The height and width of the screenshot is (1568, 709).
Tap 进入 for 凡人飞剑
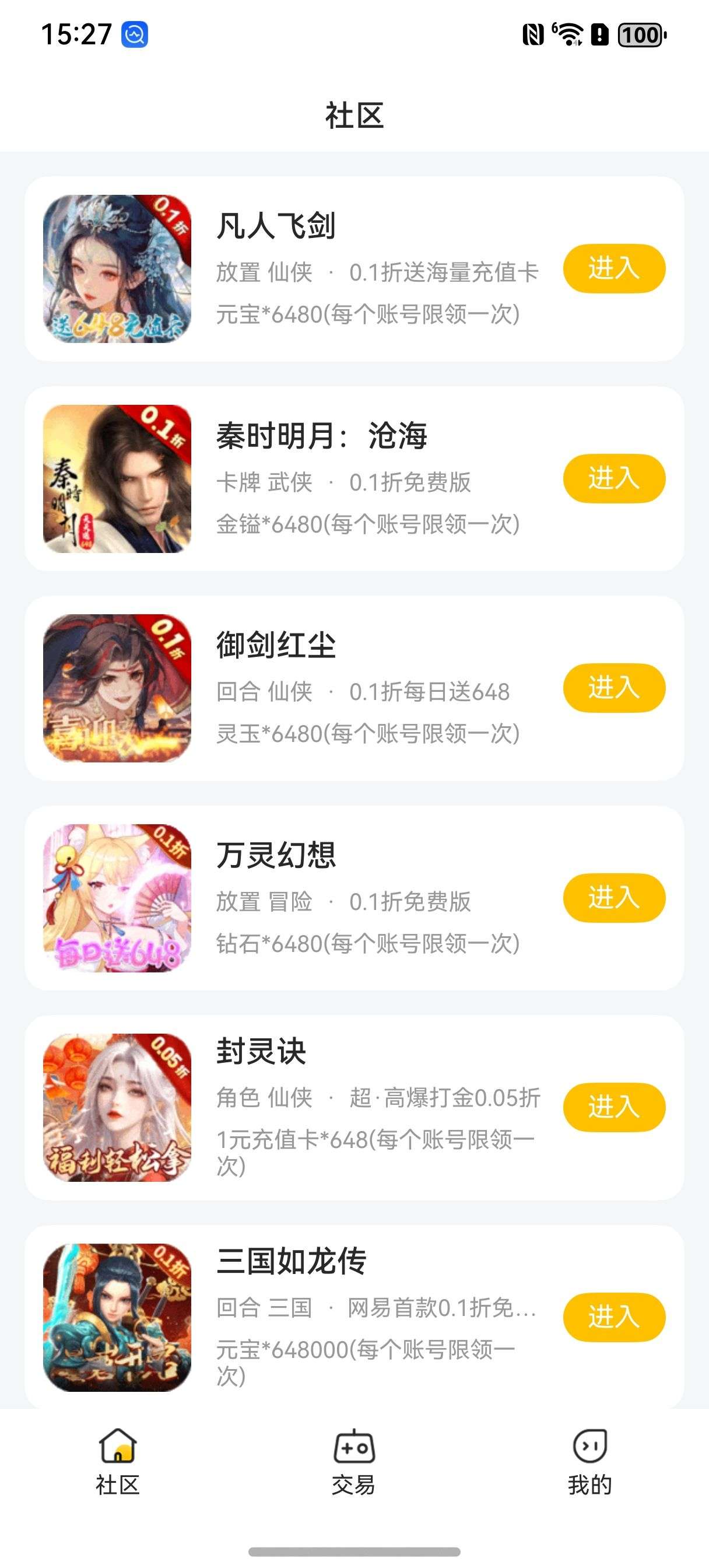tap(613, 268)
